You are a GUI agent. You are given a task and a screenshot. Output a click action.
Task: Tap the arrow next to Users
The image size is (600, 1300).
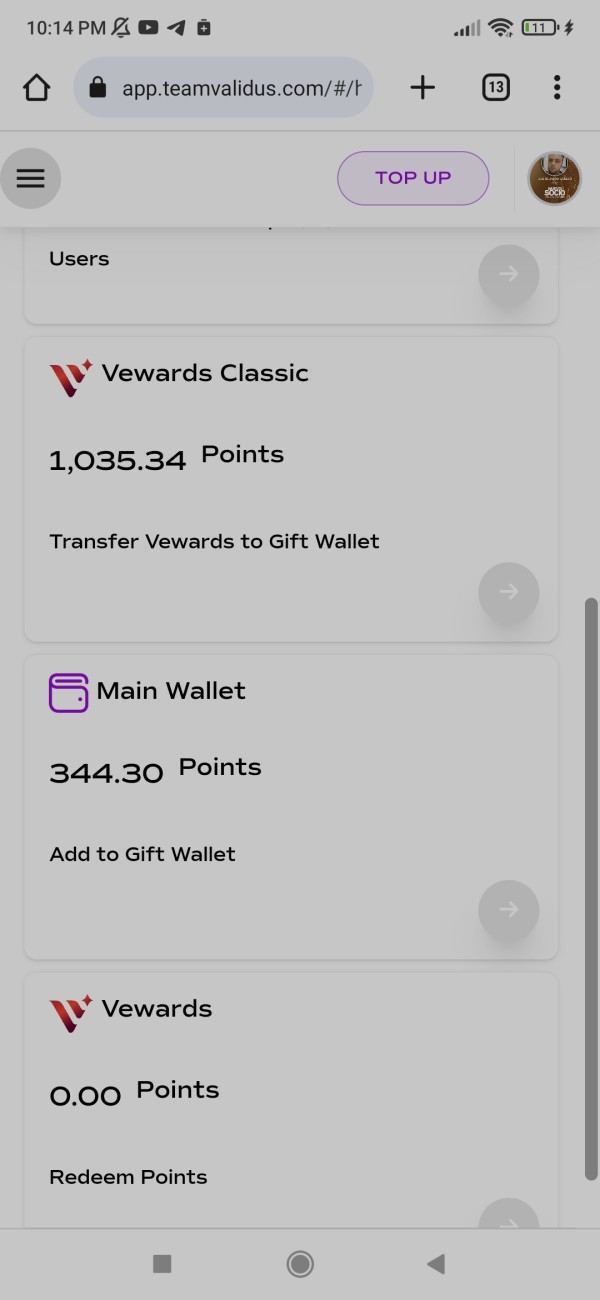point(509,274)
